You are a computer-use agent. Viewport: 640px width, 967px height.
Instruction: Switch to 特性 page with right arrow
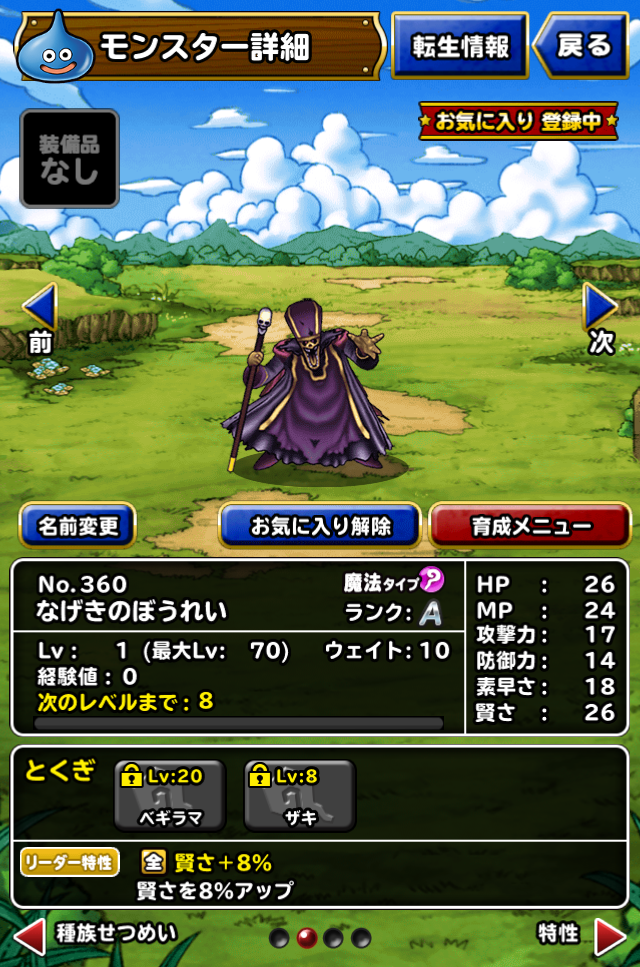609,936
